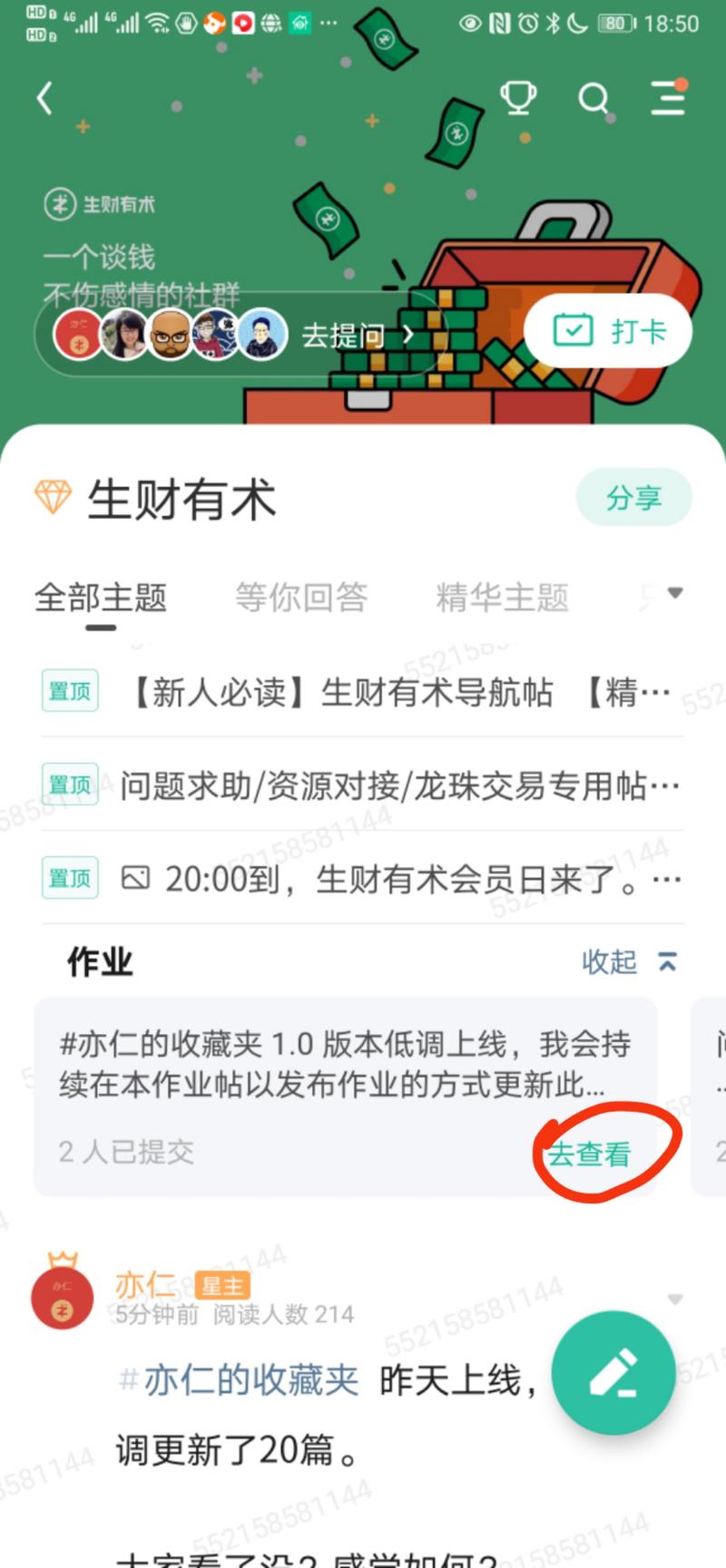
Task: Tap the 置顶 badge on the navigation post
Action: [x=69, y=691]
